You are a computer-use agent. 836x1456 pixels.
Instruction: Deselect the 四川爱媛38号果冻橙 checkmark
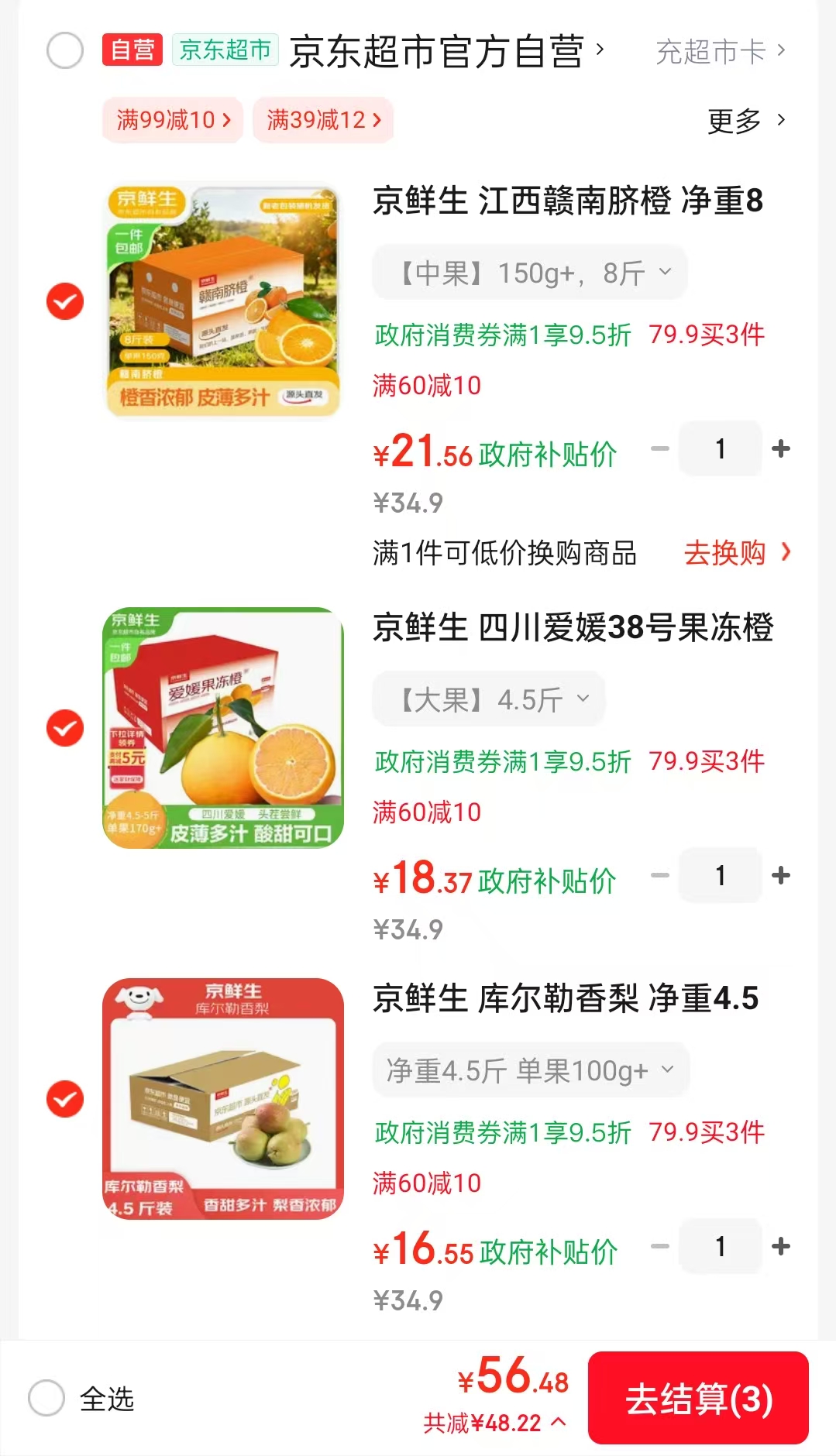65,728
